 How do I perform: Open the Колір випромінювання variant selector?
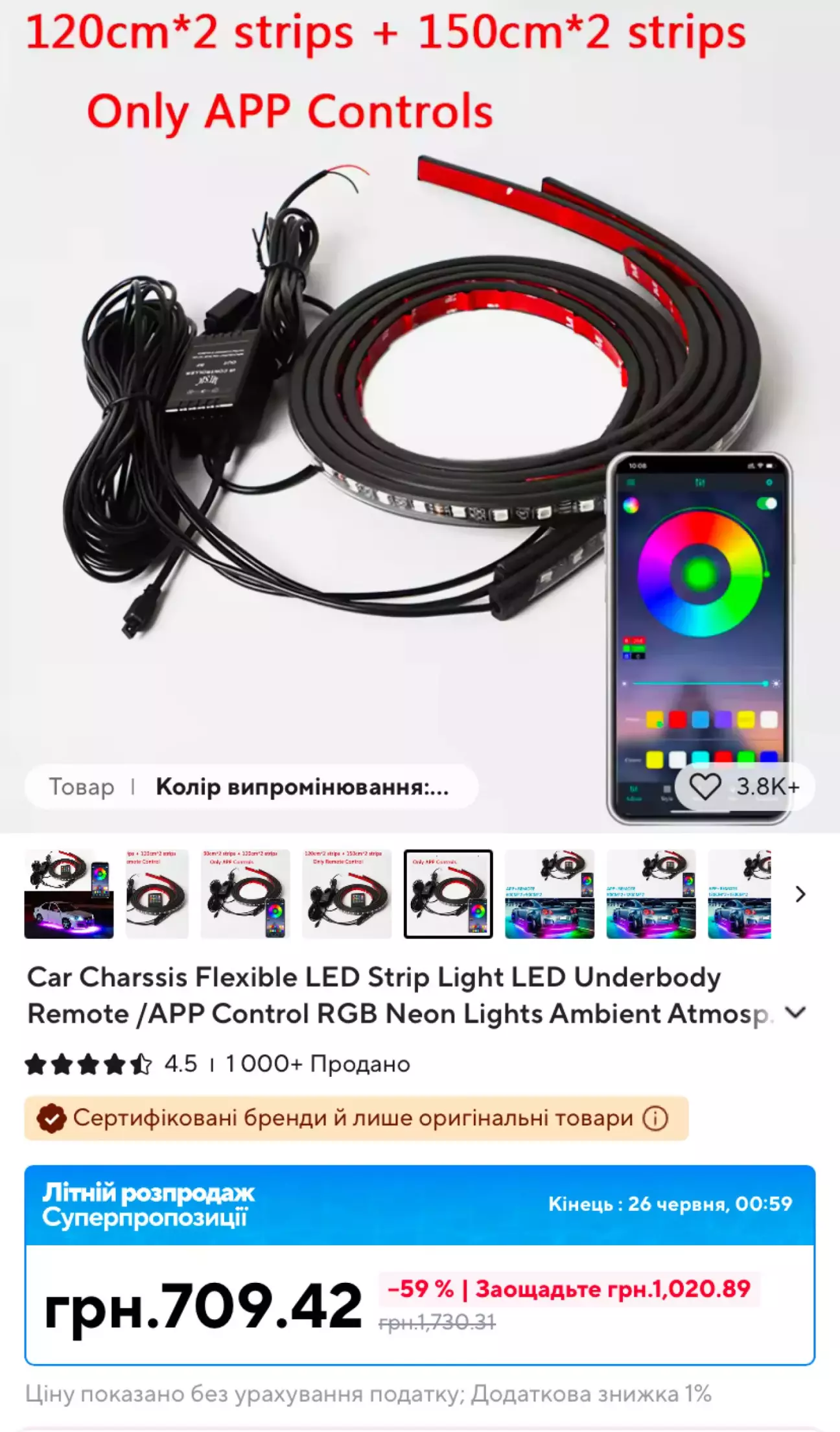click(x=302, y=787)
